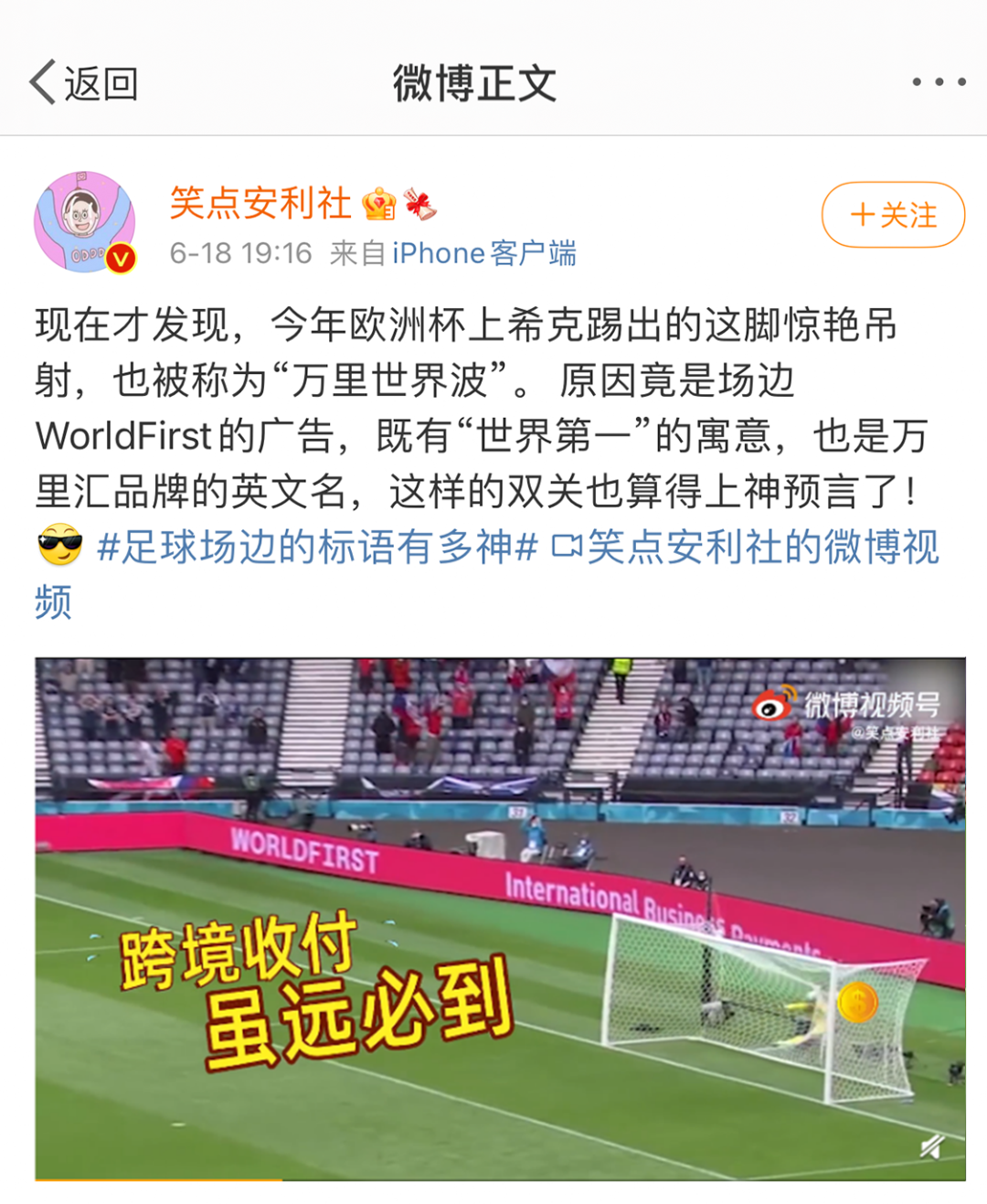Image resolution: width=987 pixels, height=1204 pixels.
Task: Open the 笑点安利社的微博视频 link
Action: pos(745,548)
